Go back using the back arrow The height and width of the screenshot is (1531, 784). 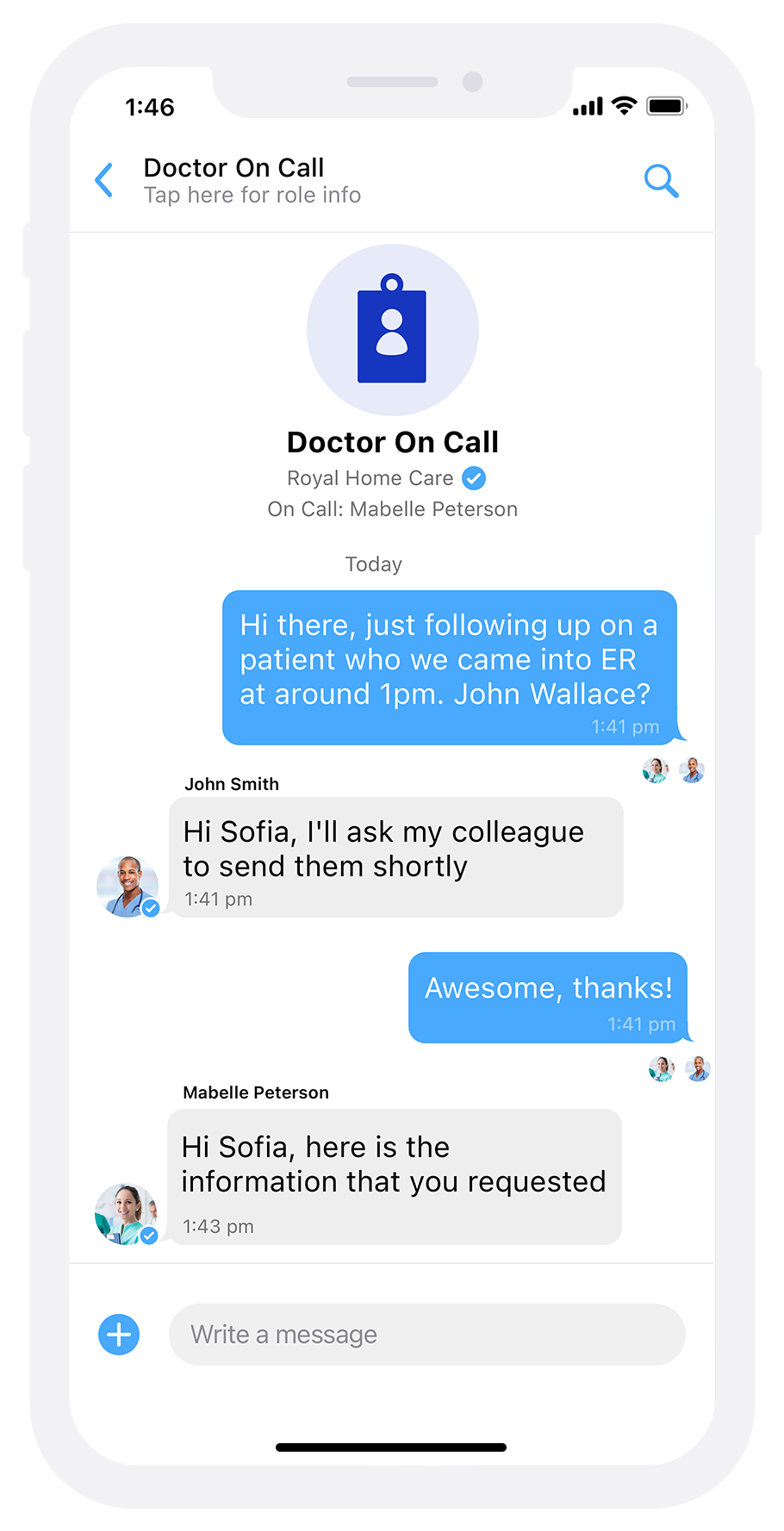pos(104,180)
